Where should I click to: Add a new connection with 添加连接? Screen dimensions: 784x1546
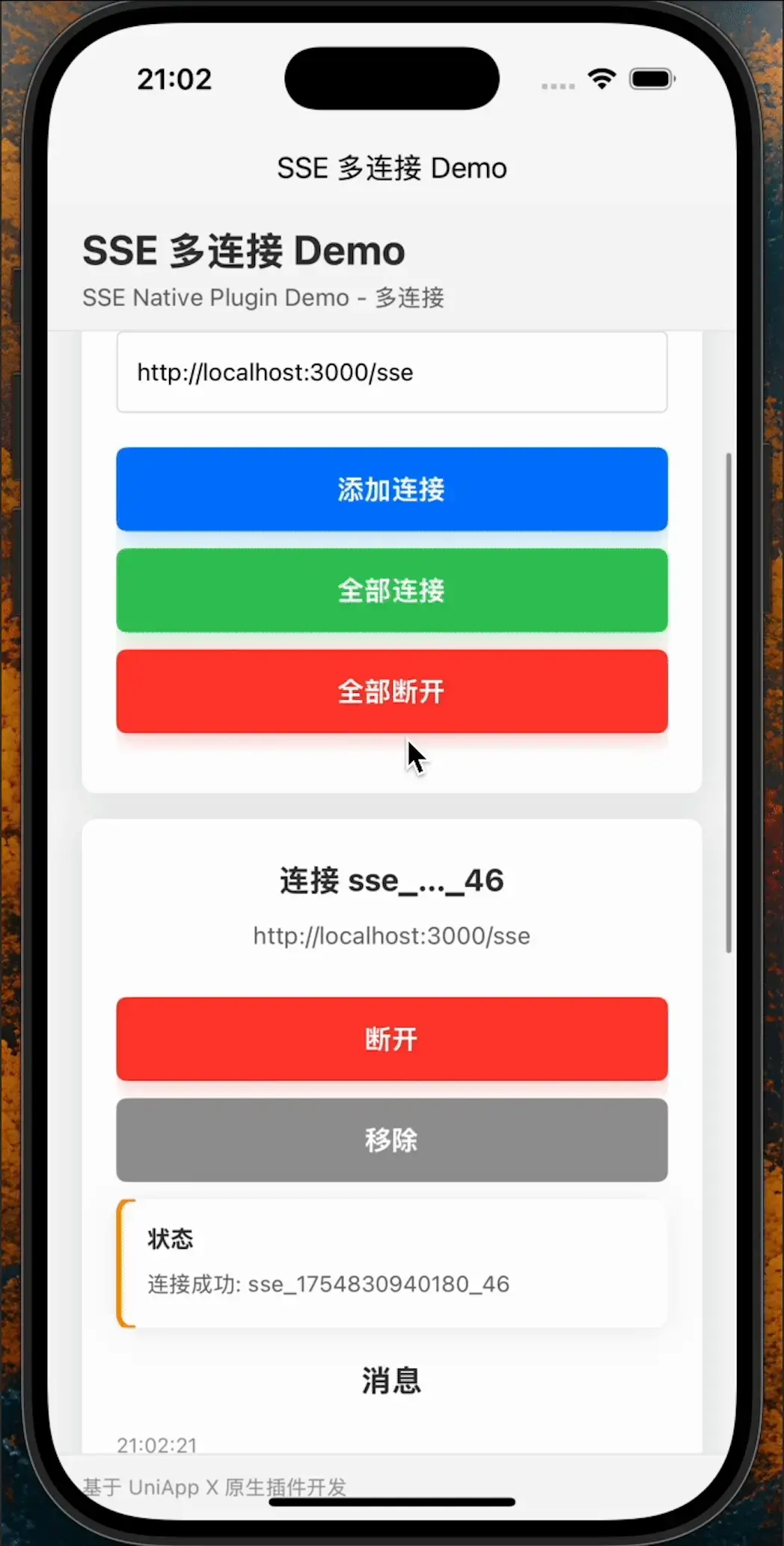click(391, 489)
